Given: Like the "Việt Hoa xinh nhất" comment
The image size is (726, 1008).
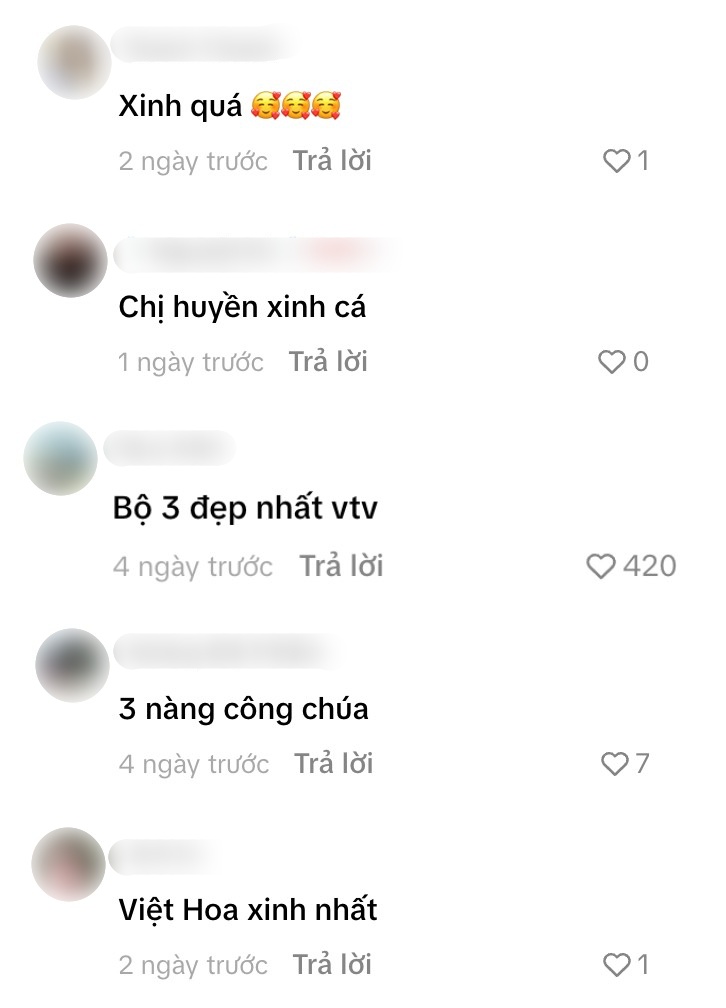Looking at the screenshot, I should click(617, 966).
